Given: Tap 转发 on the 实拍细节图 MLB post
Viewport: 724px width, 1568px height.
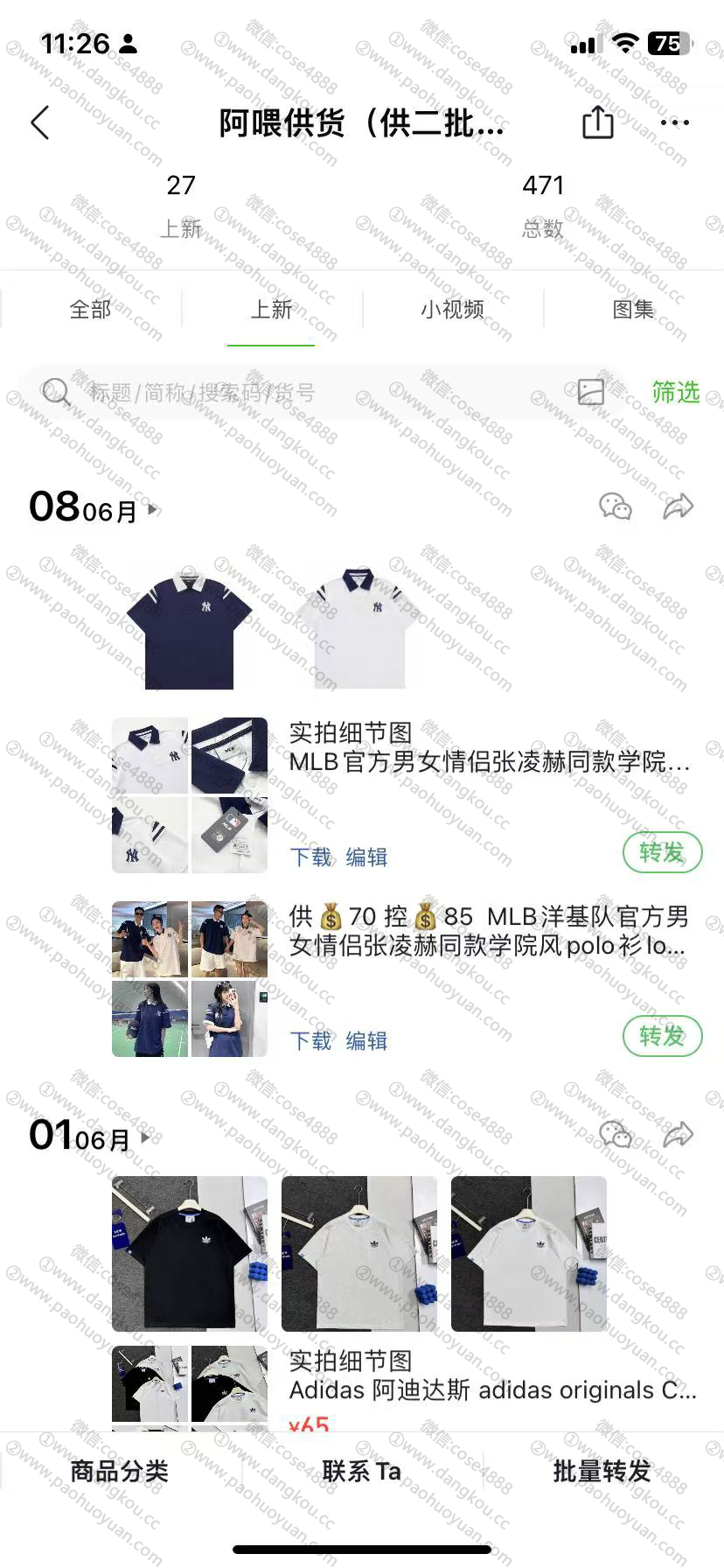Looking at the screenshot, I should coord(662,852).
